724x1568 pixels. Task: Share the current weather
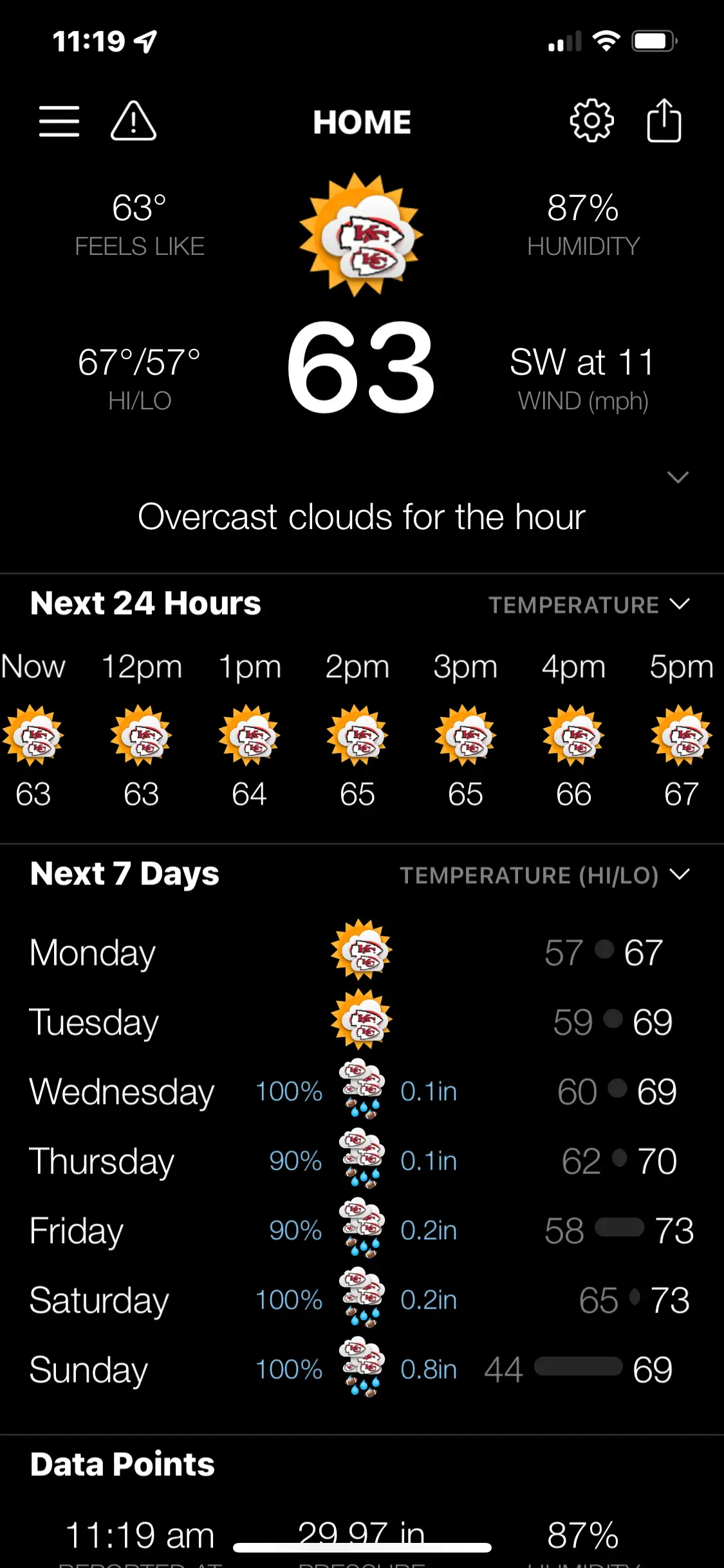664,121
